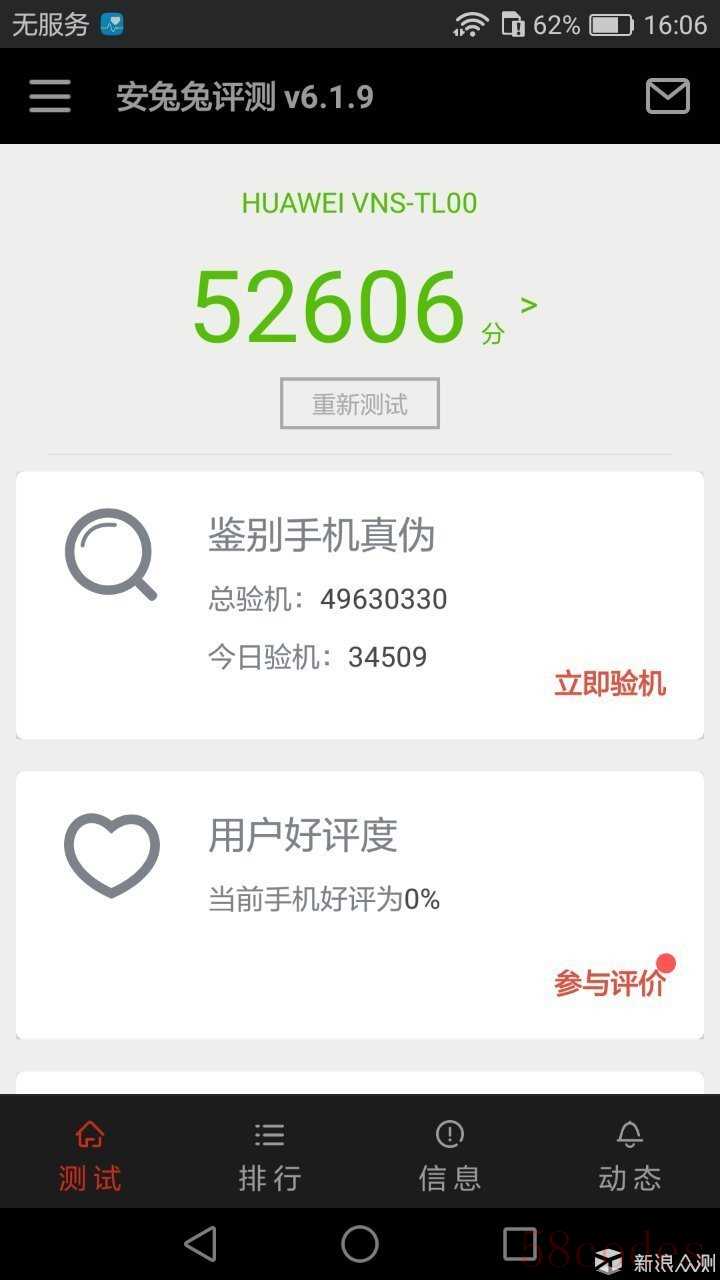Go back with the system back button
This screenshot has width=720, height=1280.
(201, 1244)
